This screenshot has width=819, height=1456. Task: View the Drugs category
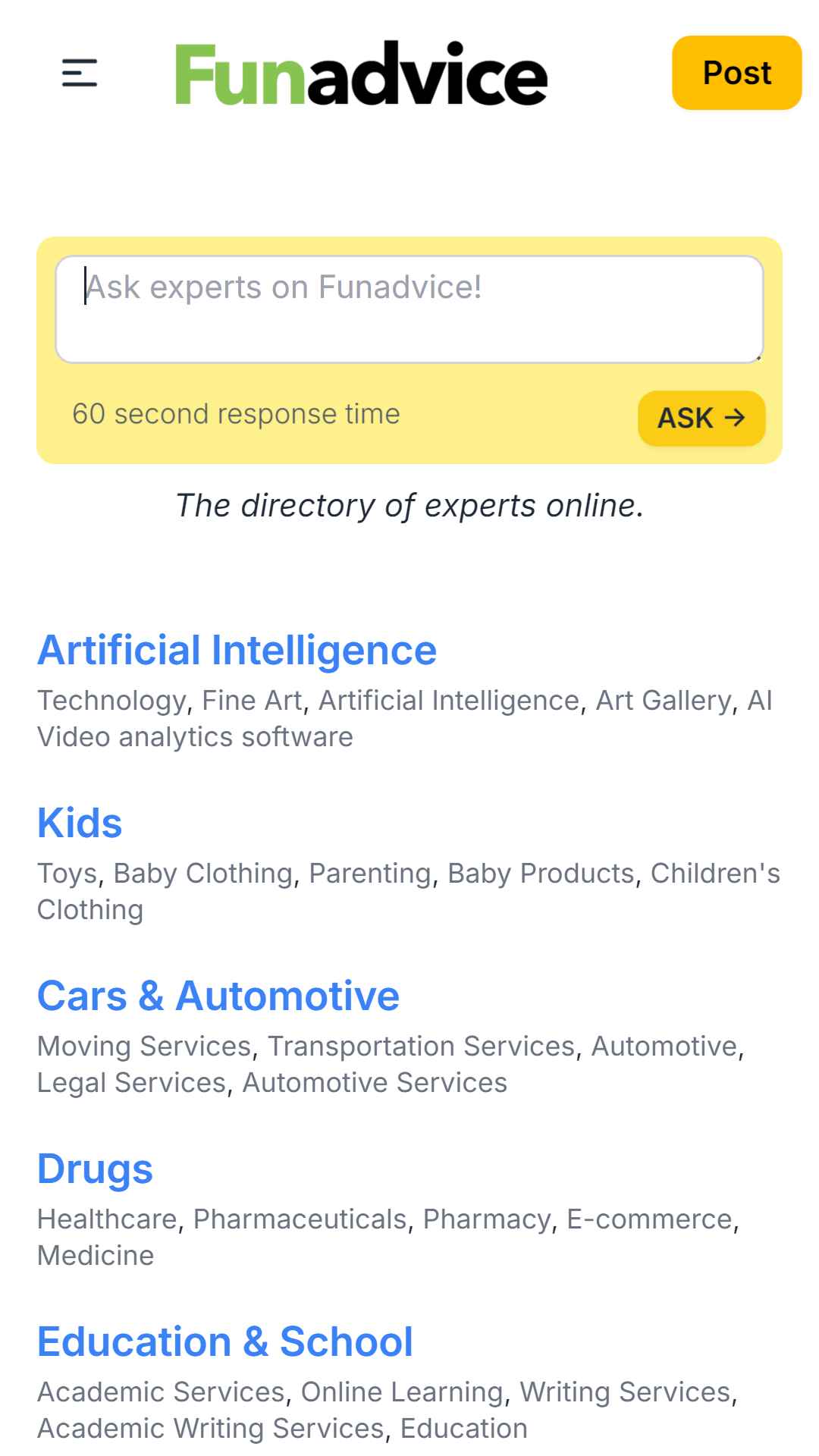coord(96,1169)
